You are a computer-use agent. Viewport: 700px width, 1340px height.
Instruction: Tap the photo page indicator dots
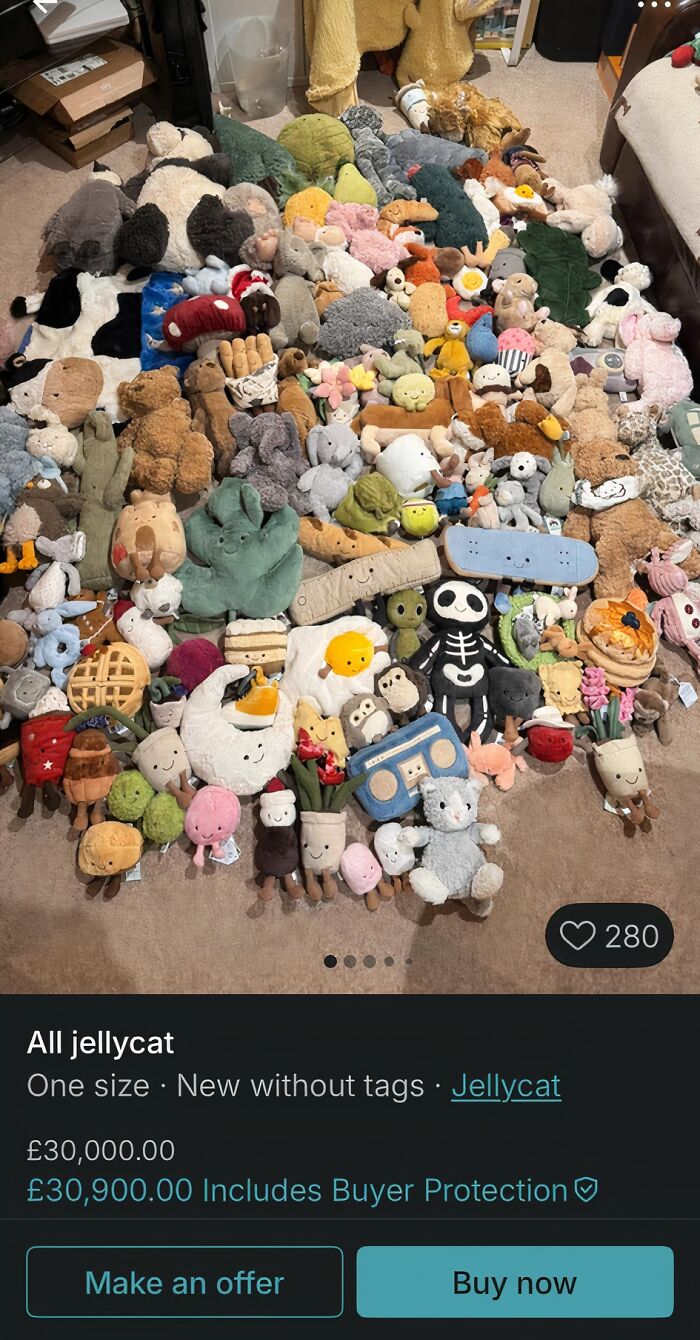tap(368, 961)
